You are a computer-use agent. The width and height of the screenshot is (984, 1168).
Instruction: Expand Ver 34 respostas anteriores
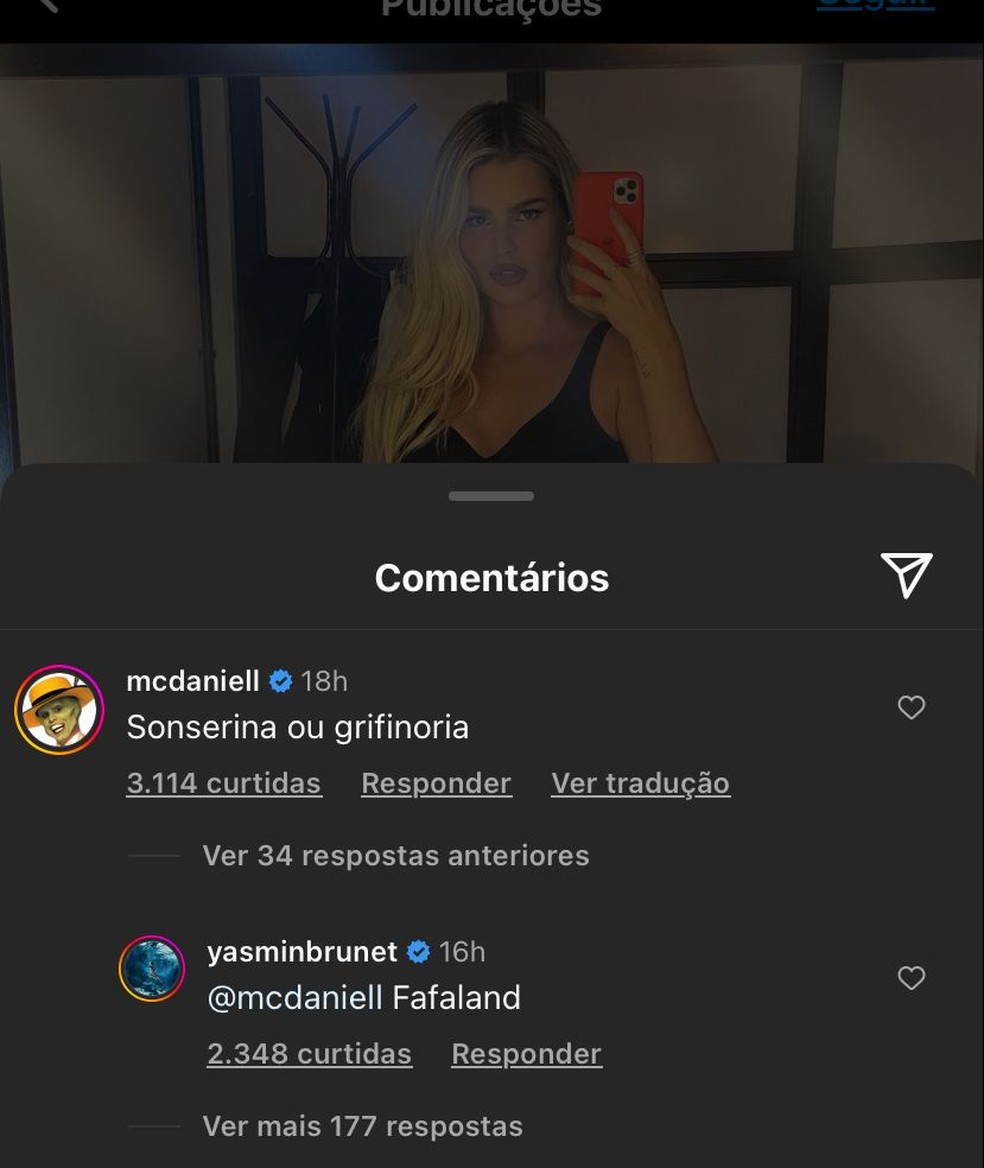coord(395,856)
